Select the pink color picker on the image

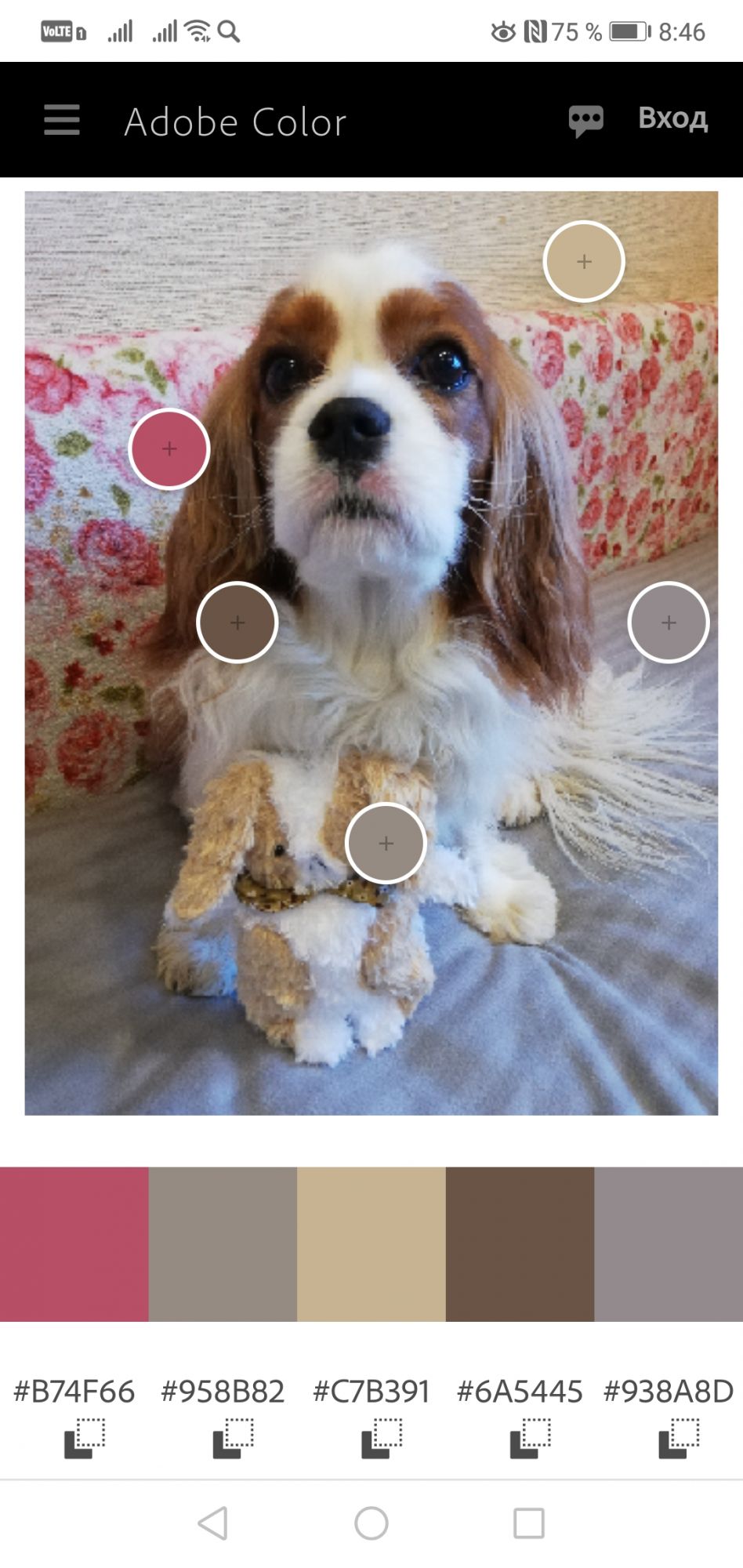(x=169, y=449)
